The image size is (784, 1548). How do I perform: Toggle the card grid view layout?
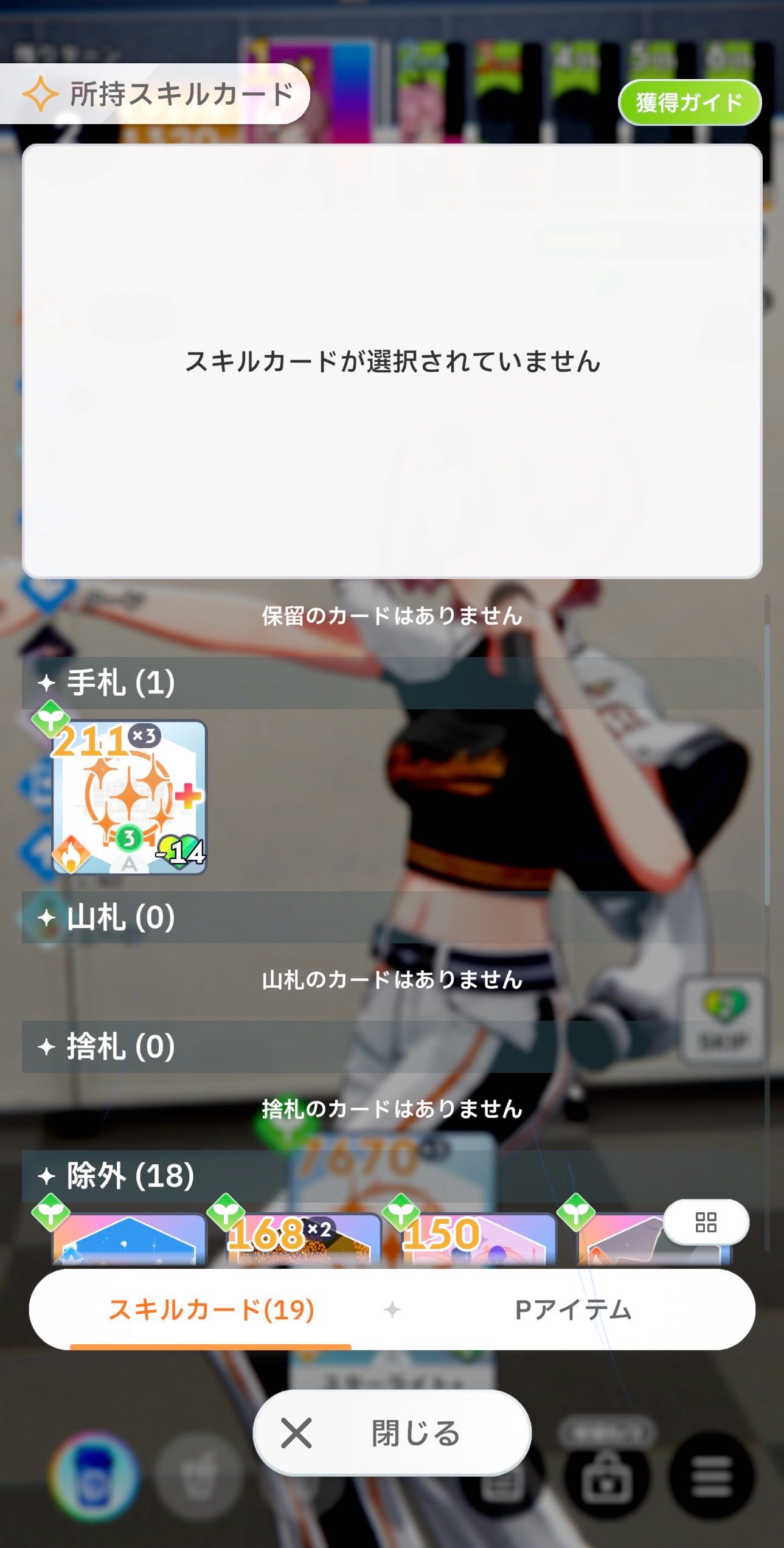(x=706, y=1223)
